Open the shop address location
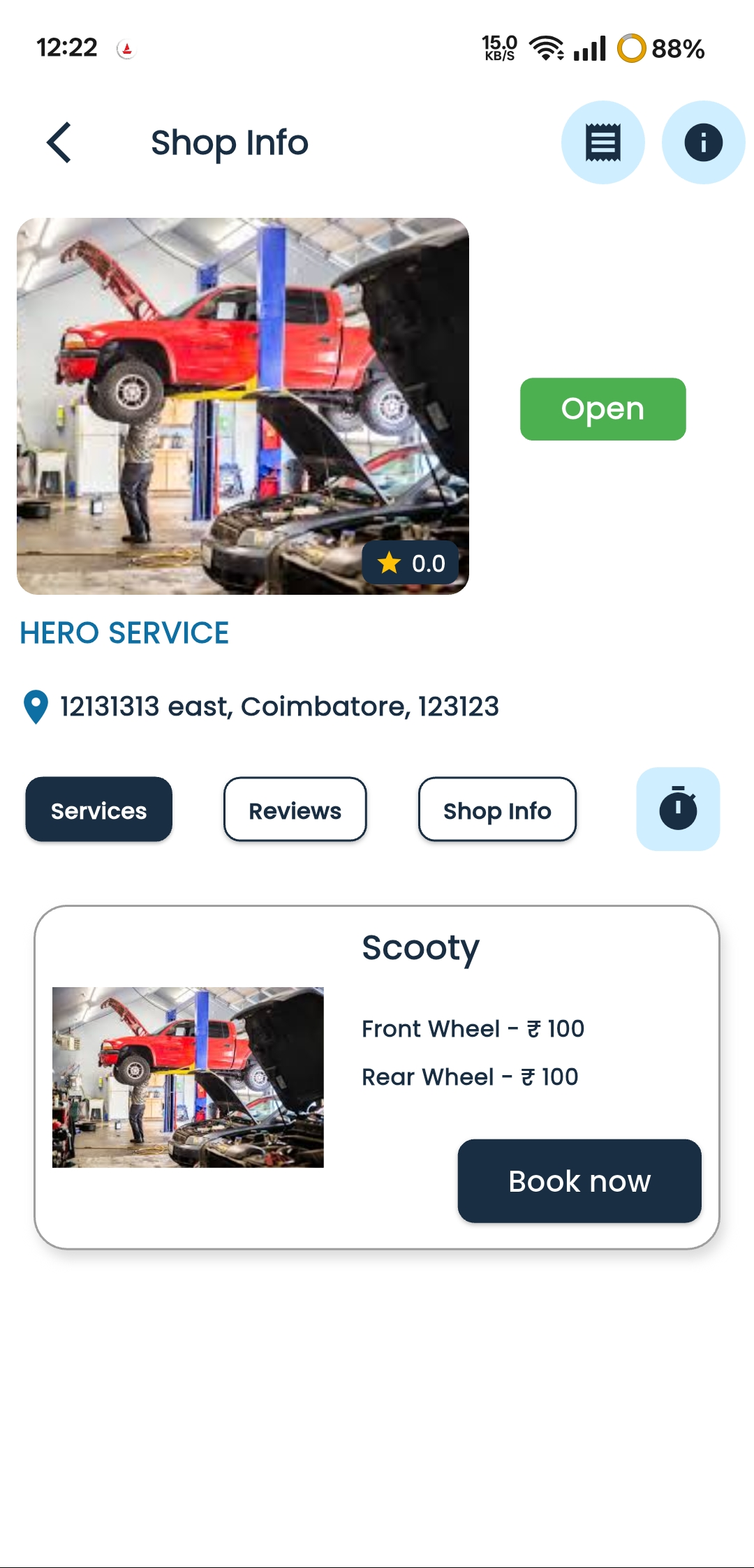Screen dimensions: 754x1568 click(x=279, y=707)
